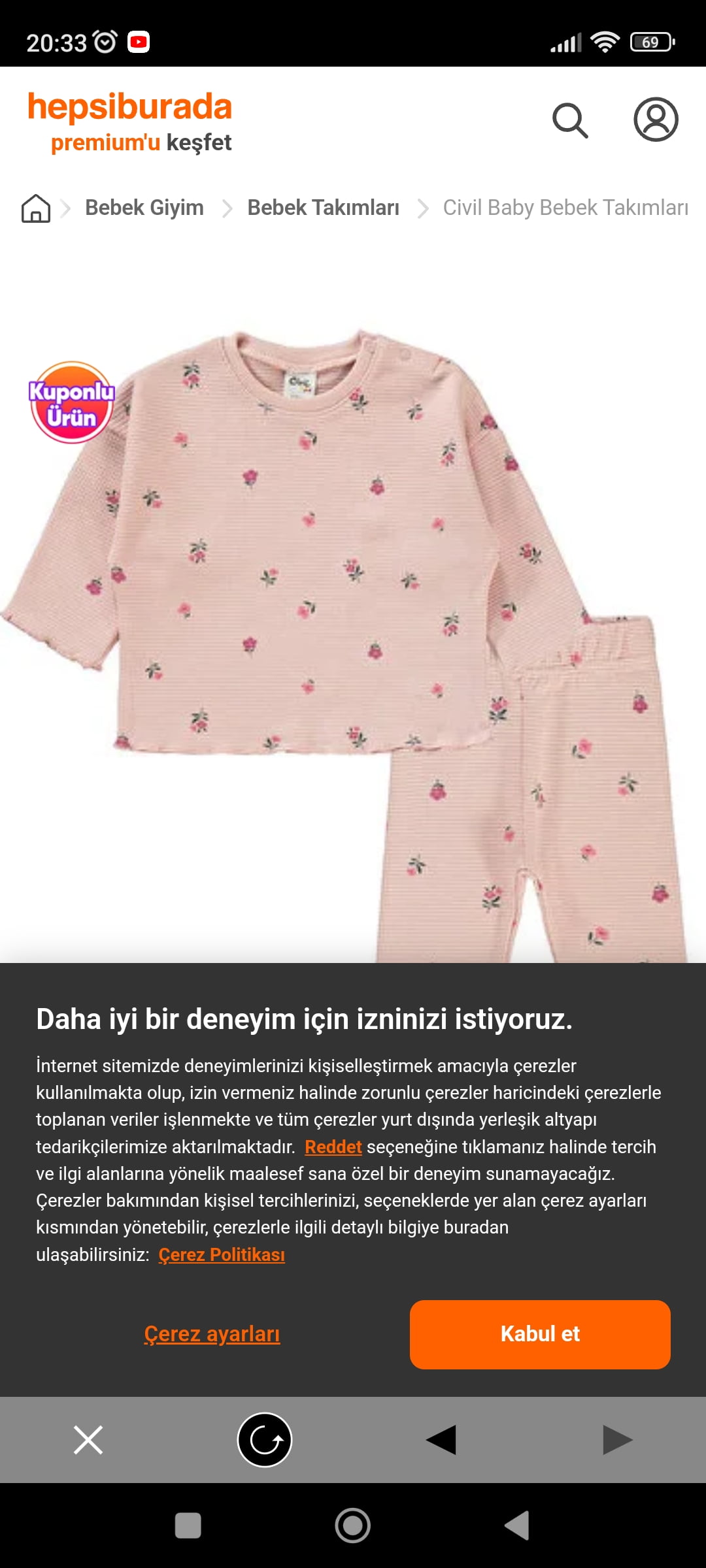
Task: Open the Çerez Politikası link
Action: coord(222,1254)
